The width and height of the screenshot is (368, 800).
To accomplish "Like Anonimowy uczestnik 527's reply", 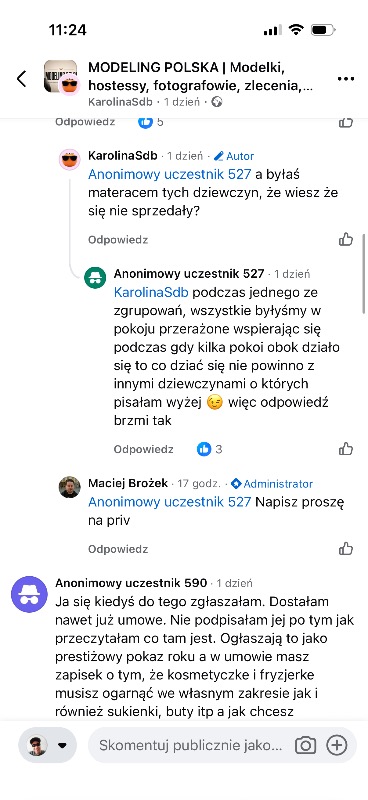I will (346, 449).
